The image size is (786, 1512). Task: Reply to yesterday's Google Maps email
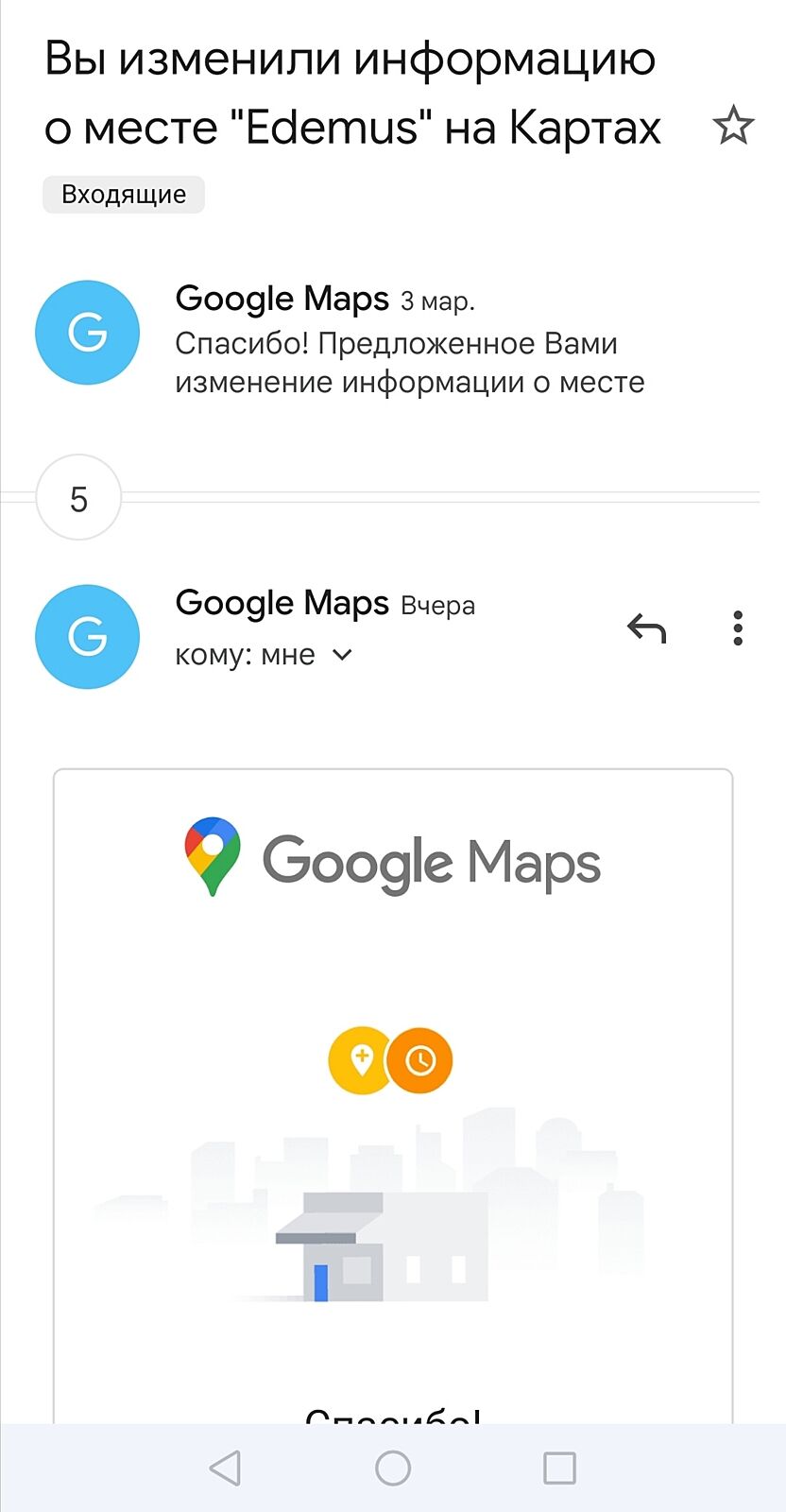pyautogui.click(x=647, y=628)
